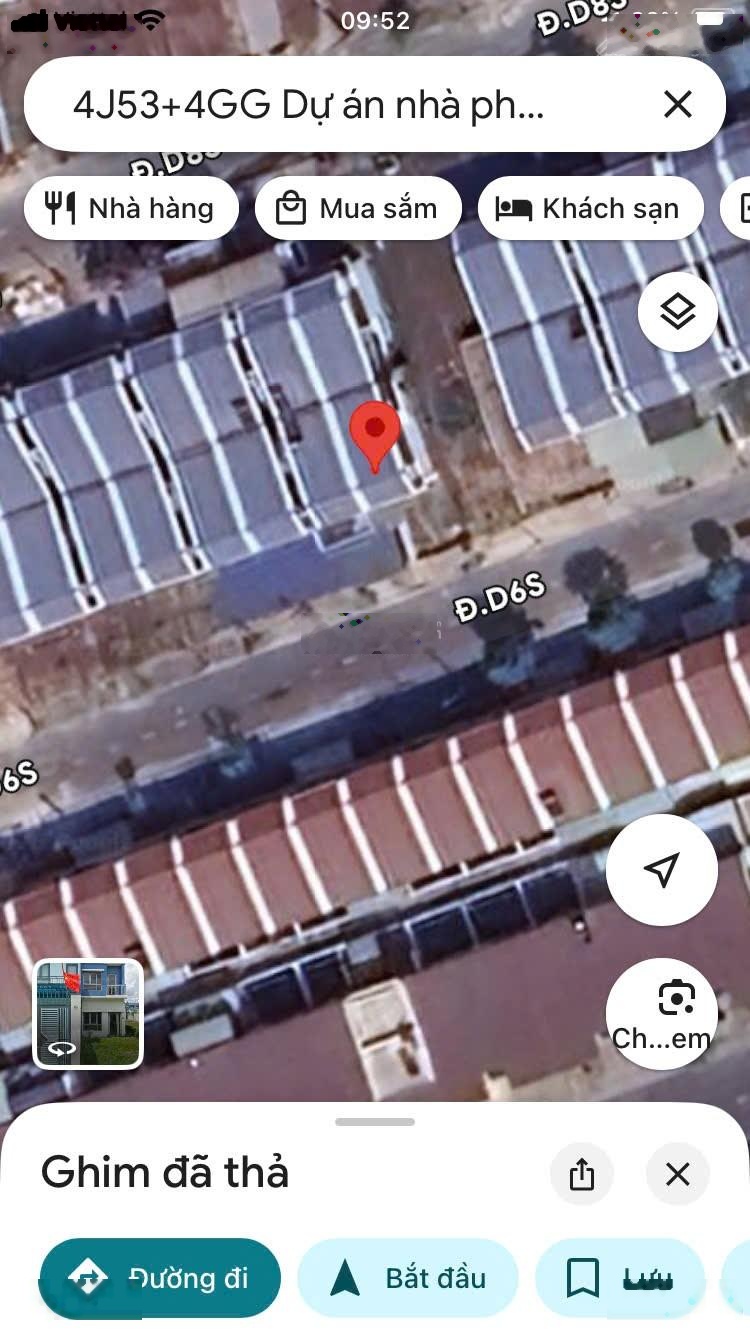Center map on my location
750x1334 pixels.
[x=661, y=869]
